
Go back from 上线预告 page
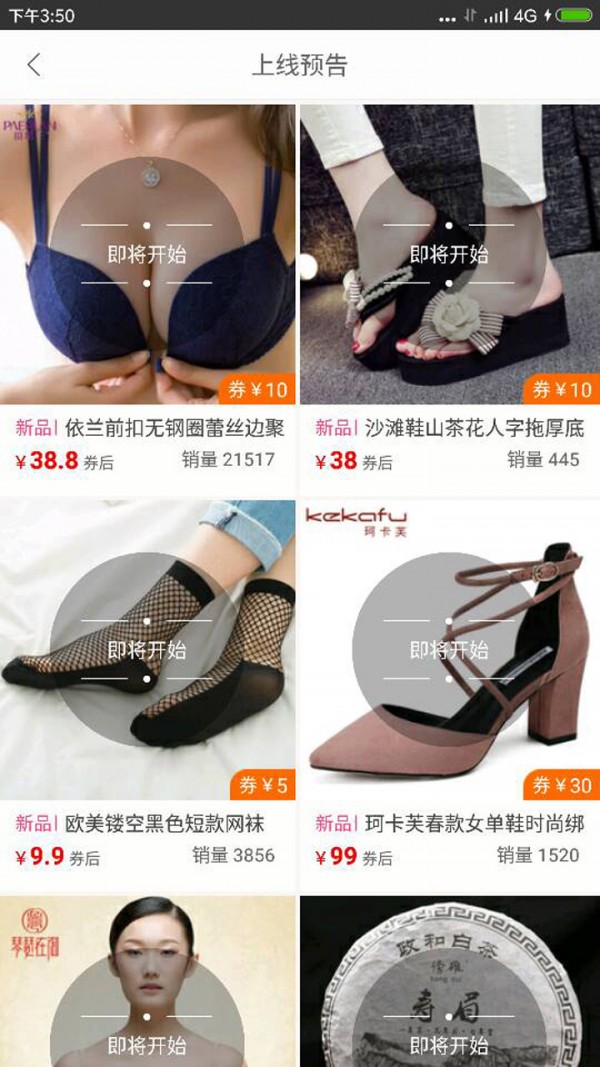[34, 65]
